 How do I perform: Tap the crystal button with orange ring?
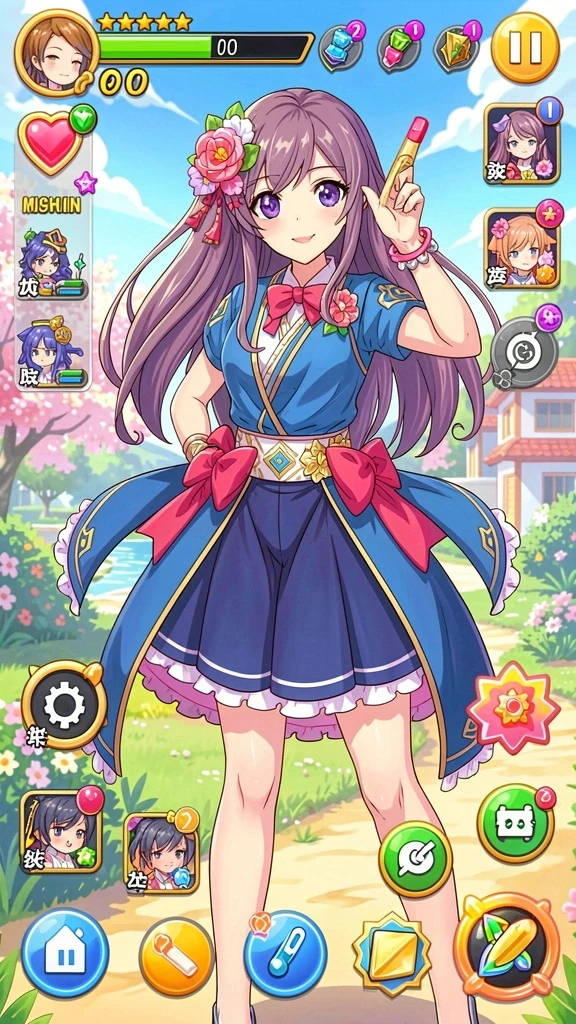point(507,947)
